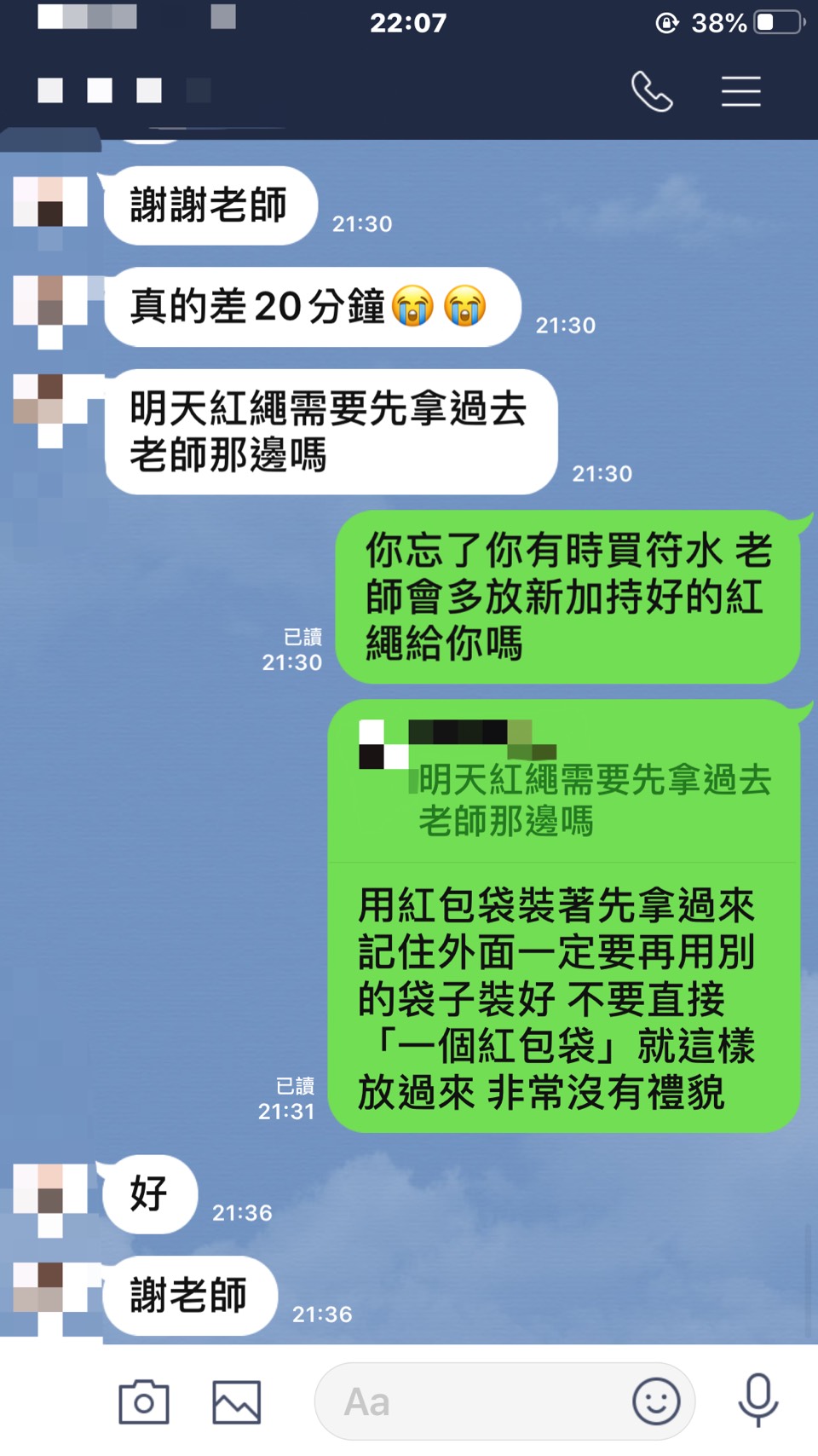This screenshot has height=1456, width=818.
Task: Open the photo gallery picker
Action: click(x=236, y=1401)
